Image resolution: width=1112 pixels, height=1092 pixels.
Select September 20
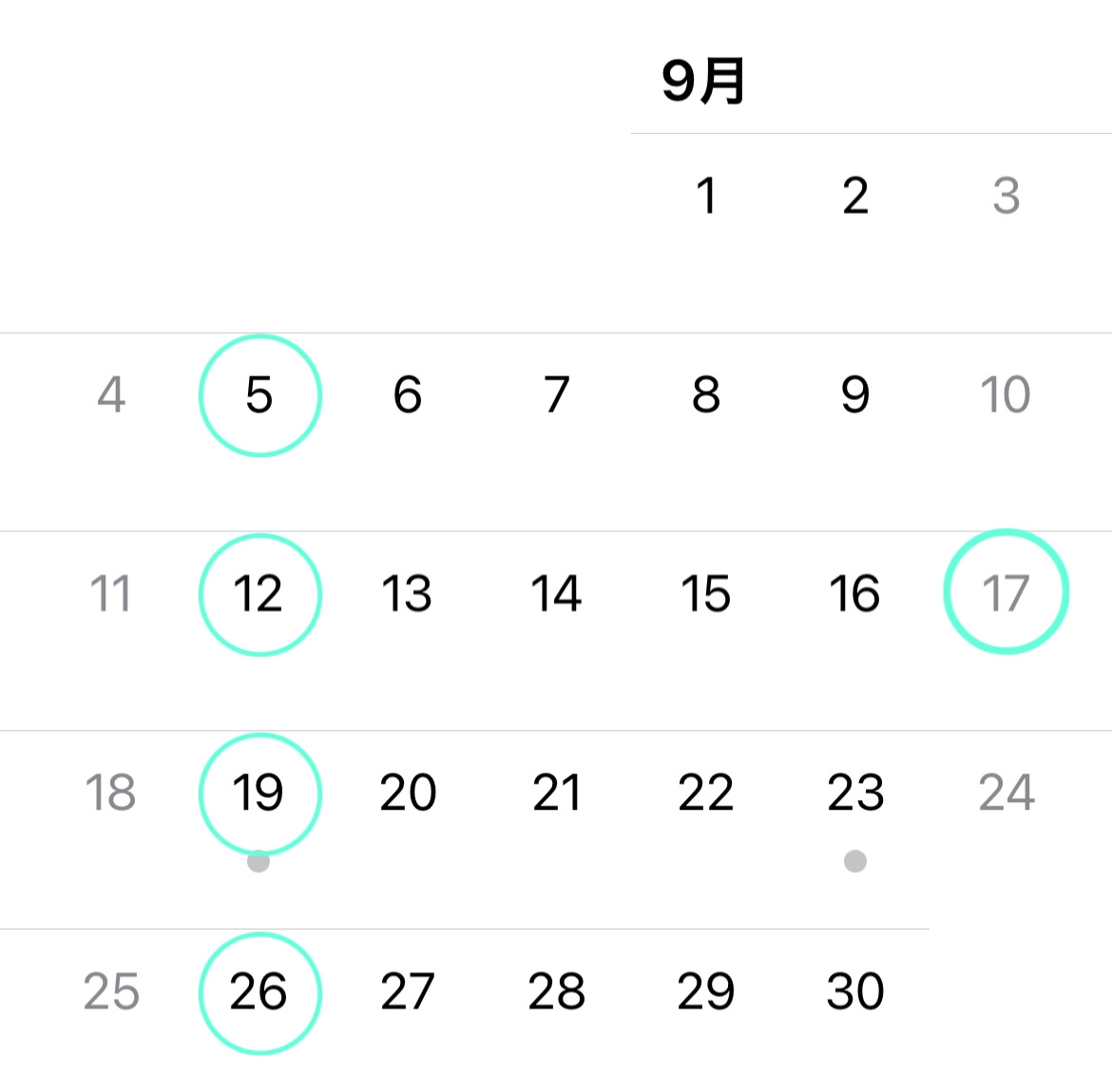pyautogui.click(x=407, y=794)
